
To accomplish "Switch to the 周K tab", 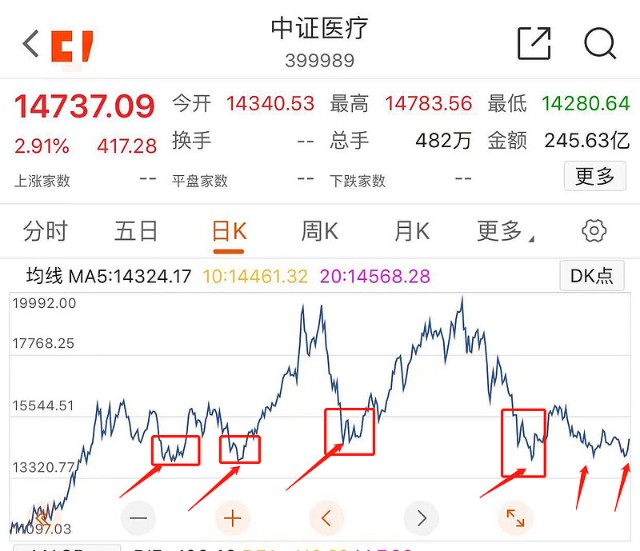I will pyautogui.click(x=319, y=231).
